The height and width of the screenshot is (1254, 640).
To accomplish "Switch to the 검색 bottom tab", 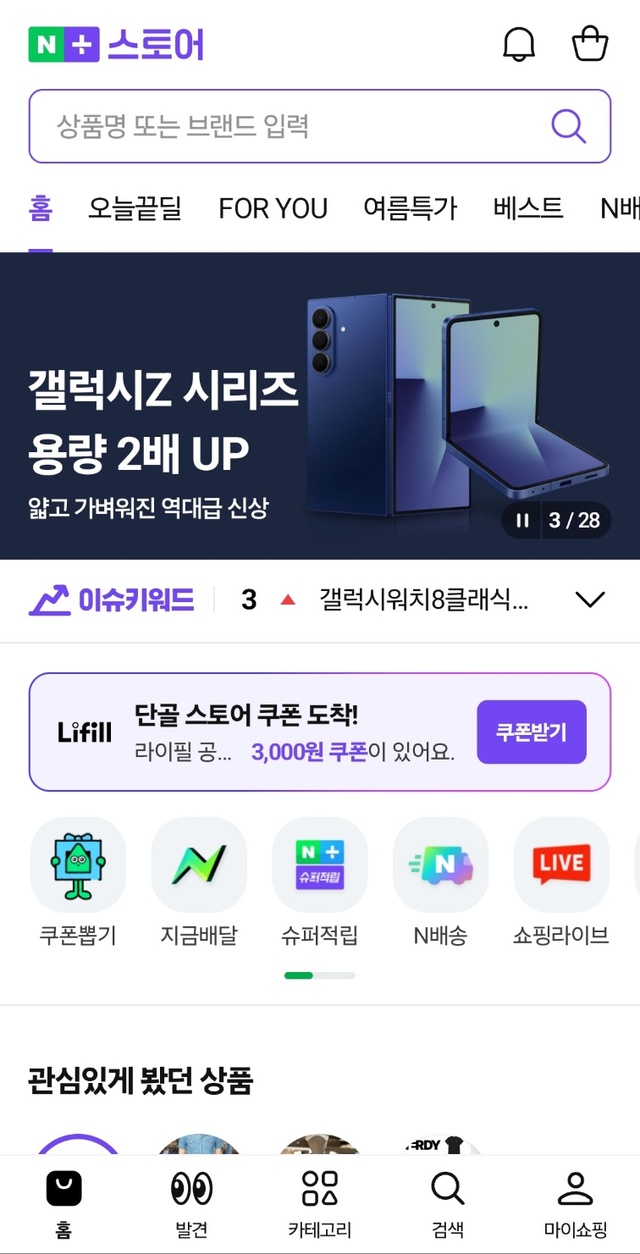I will point(447,1203).
